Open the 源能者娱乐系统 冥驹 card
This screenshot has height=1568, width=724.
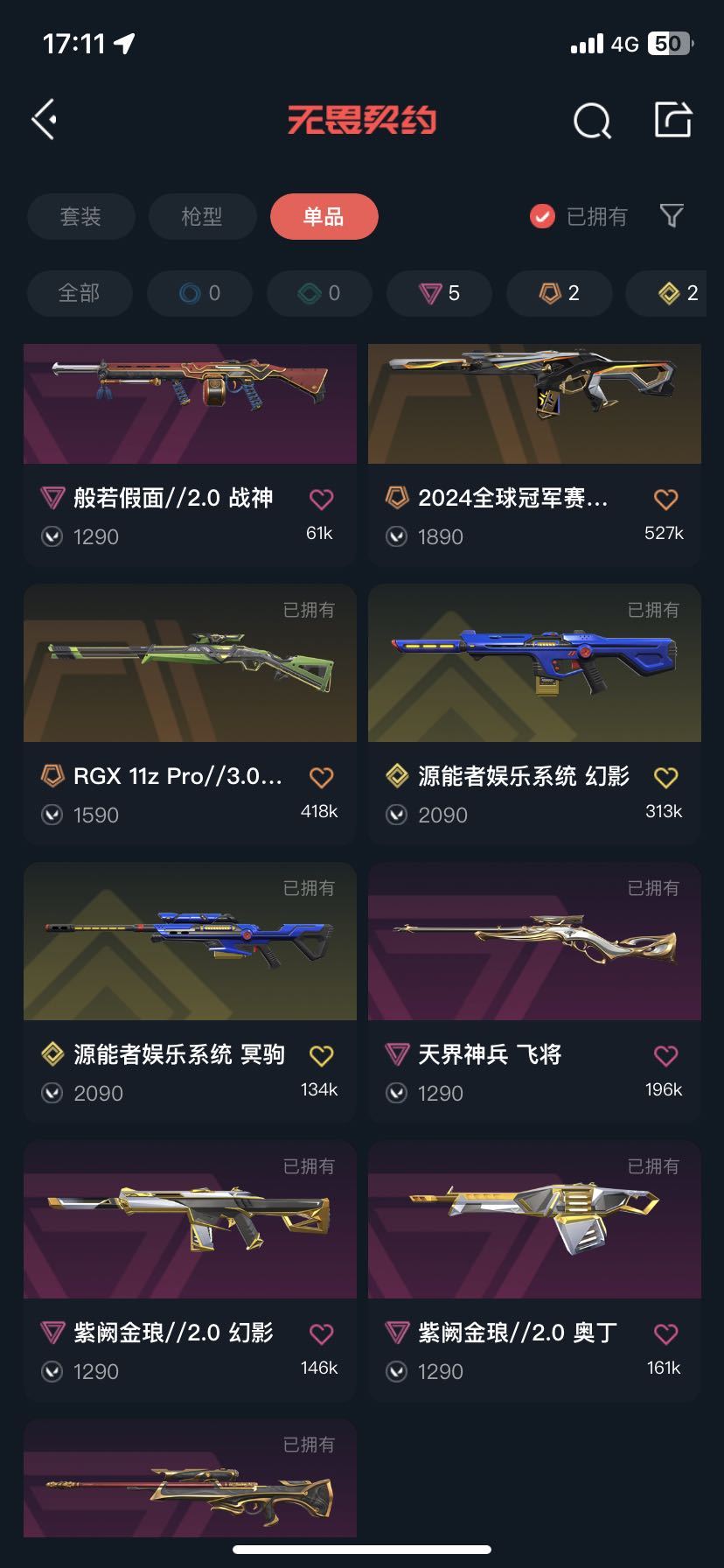[x=190, y=992]
